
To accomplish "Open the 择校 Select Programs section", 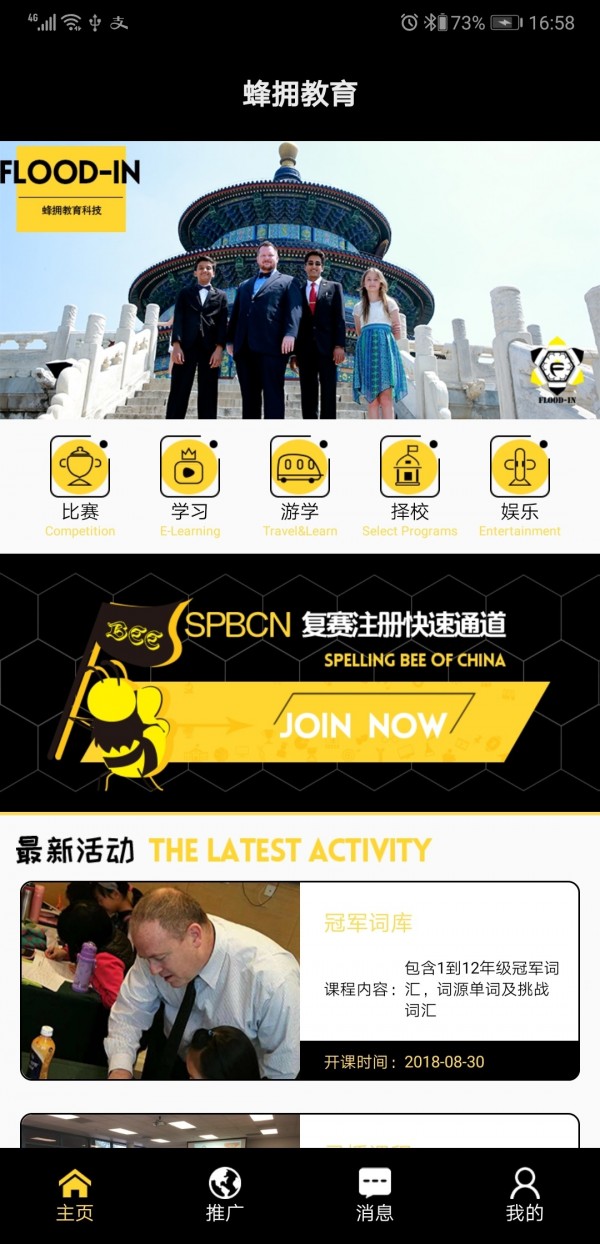I will (410, 485).
